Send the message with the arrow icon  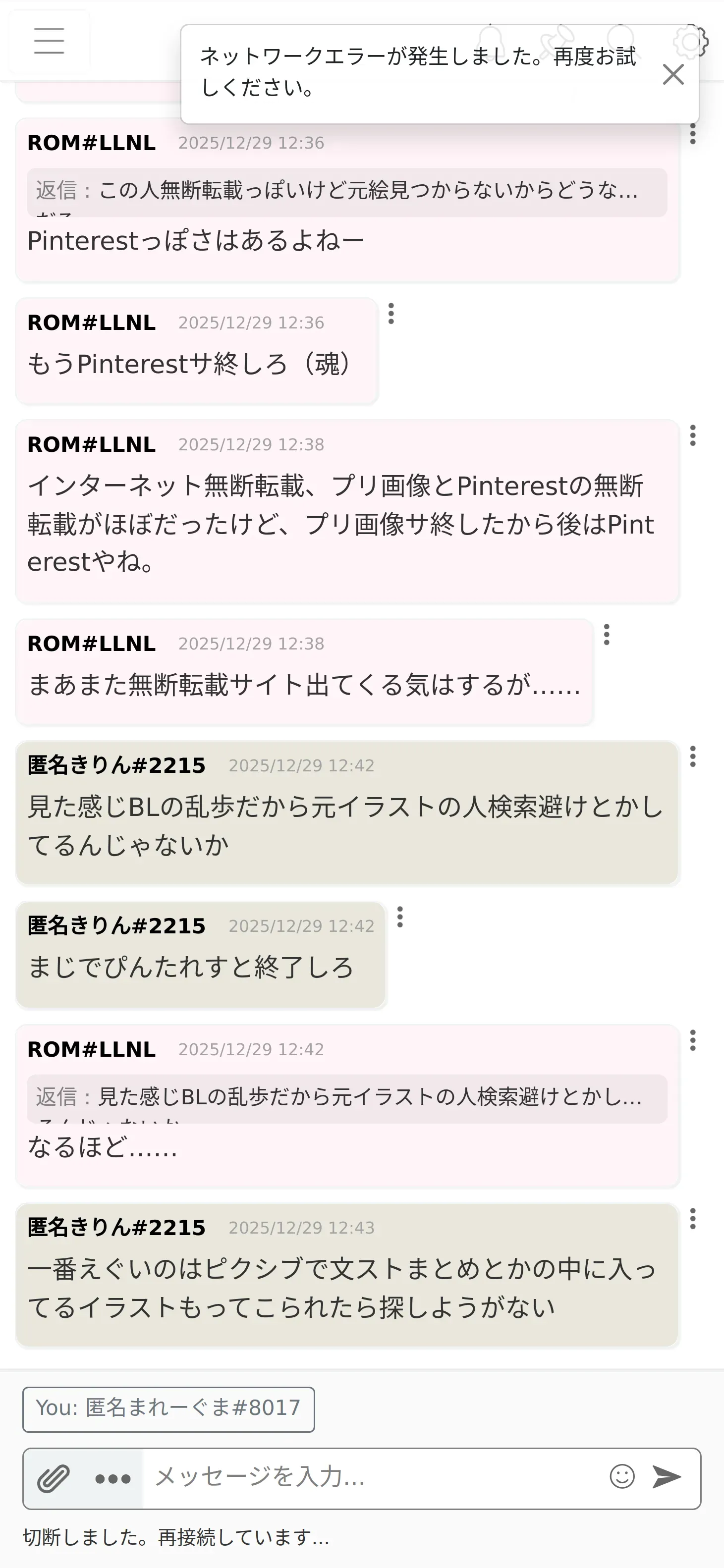pyautogui.click(x=666, y=1477)
